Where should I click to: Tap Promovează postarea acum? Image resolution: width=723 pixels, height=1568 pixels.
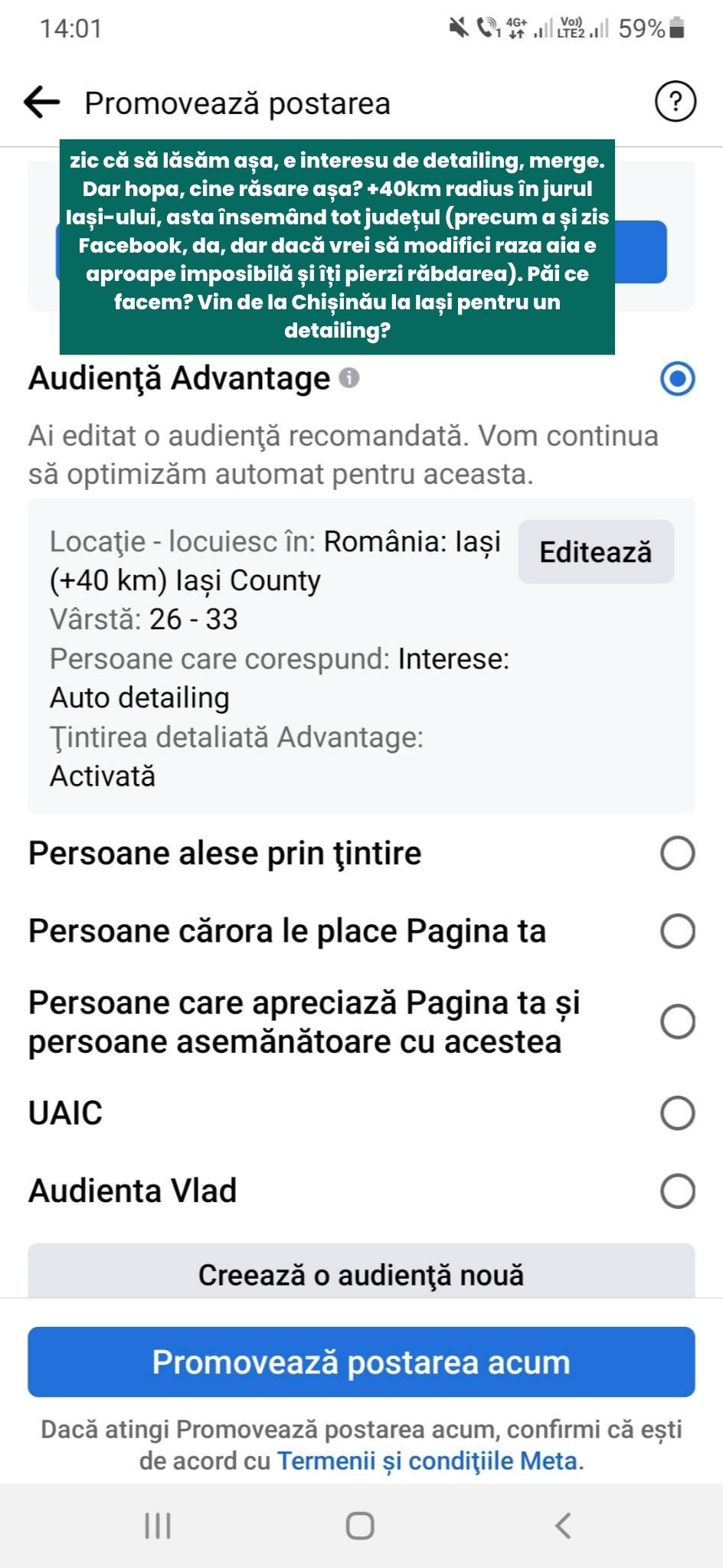[361, 1362]
